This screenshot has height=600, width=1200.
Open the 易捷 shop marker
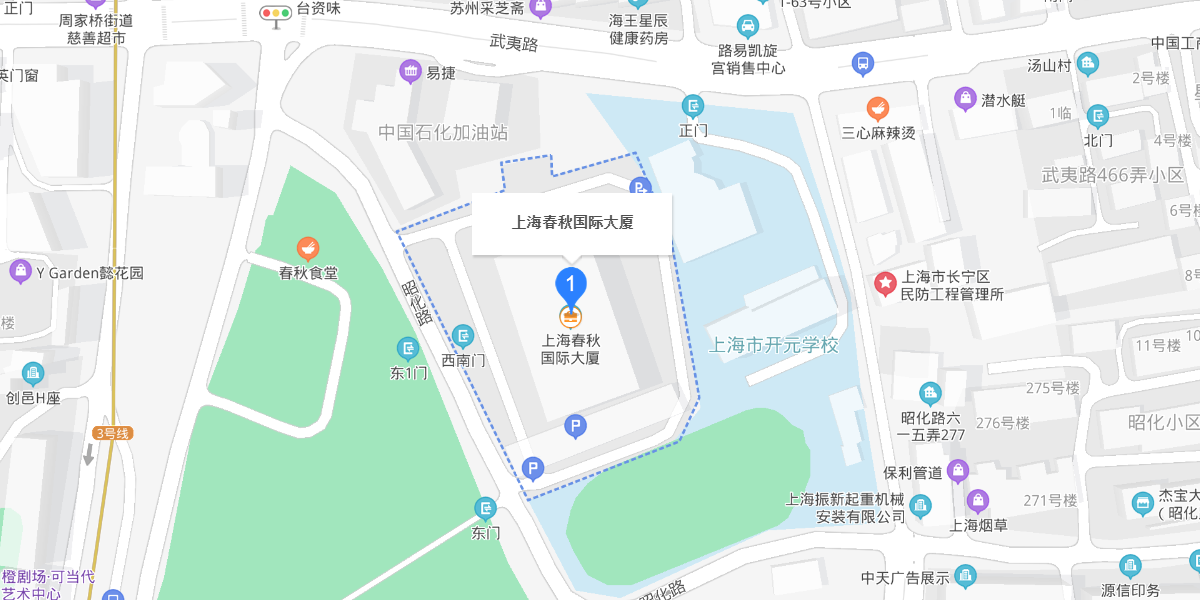(410, 71)
